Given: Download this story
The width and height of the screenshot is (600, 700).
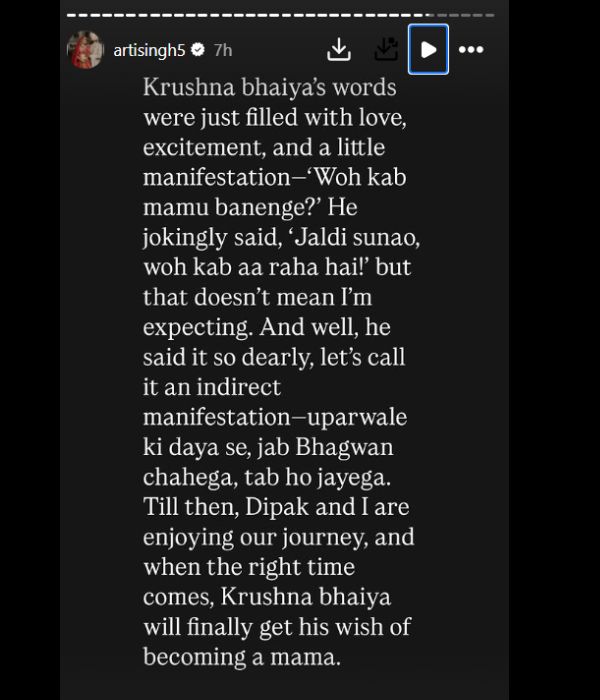Looking at the screenshot, I should coord(339,49).
